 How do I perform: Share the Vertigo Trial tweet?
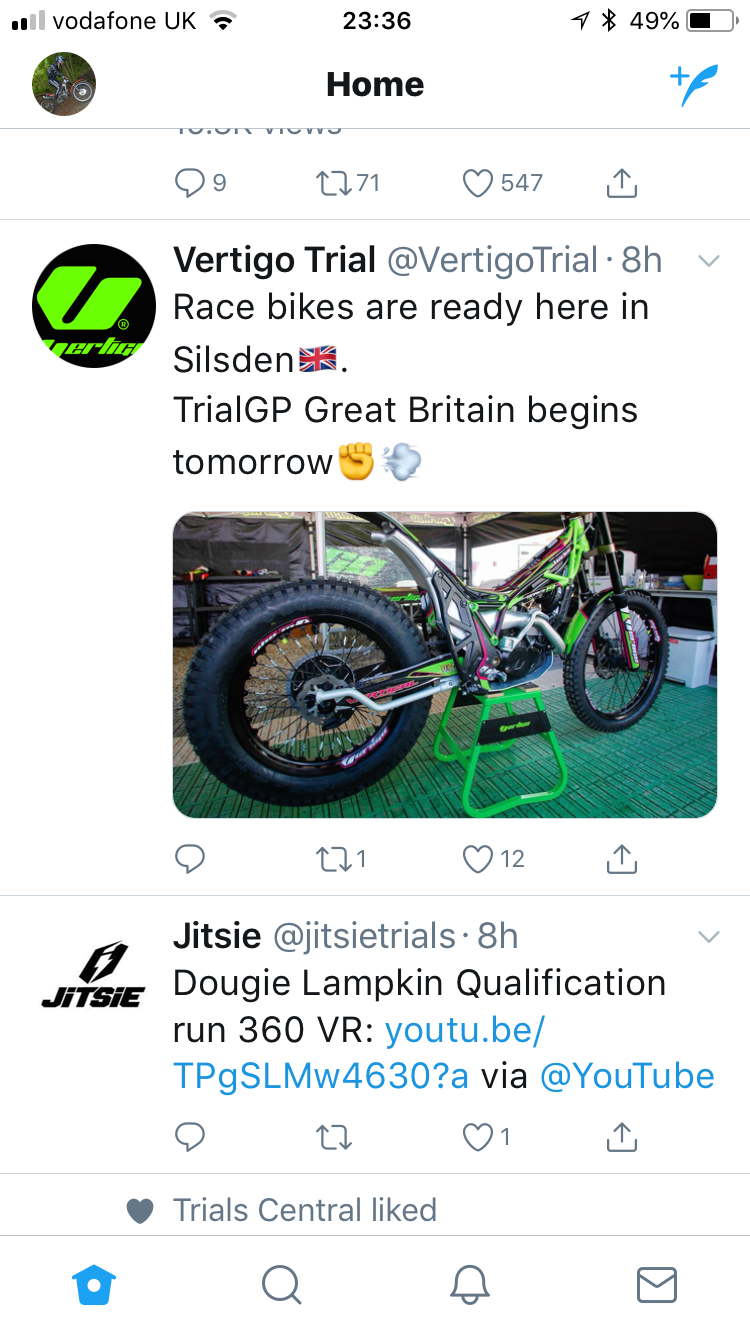tap(621, 858)
